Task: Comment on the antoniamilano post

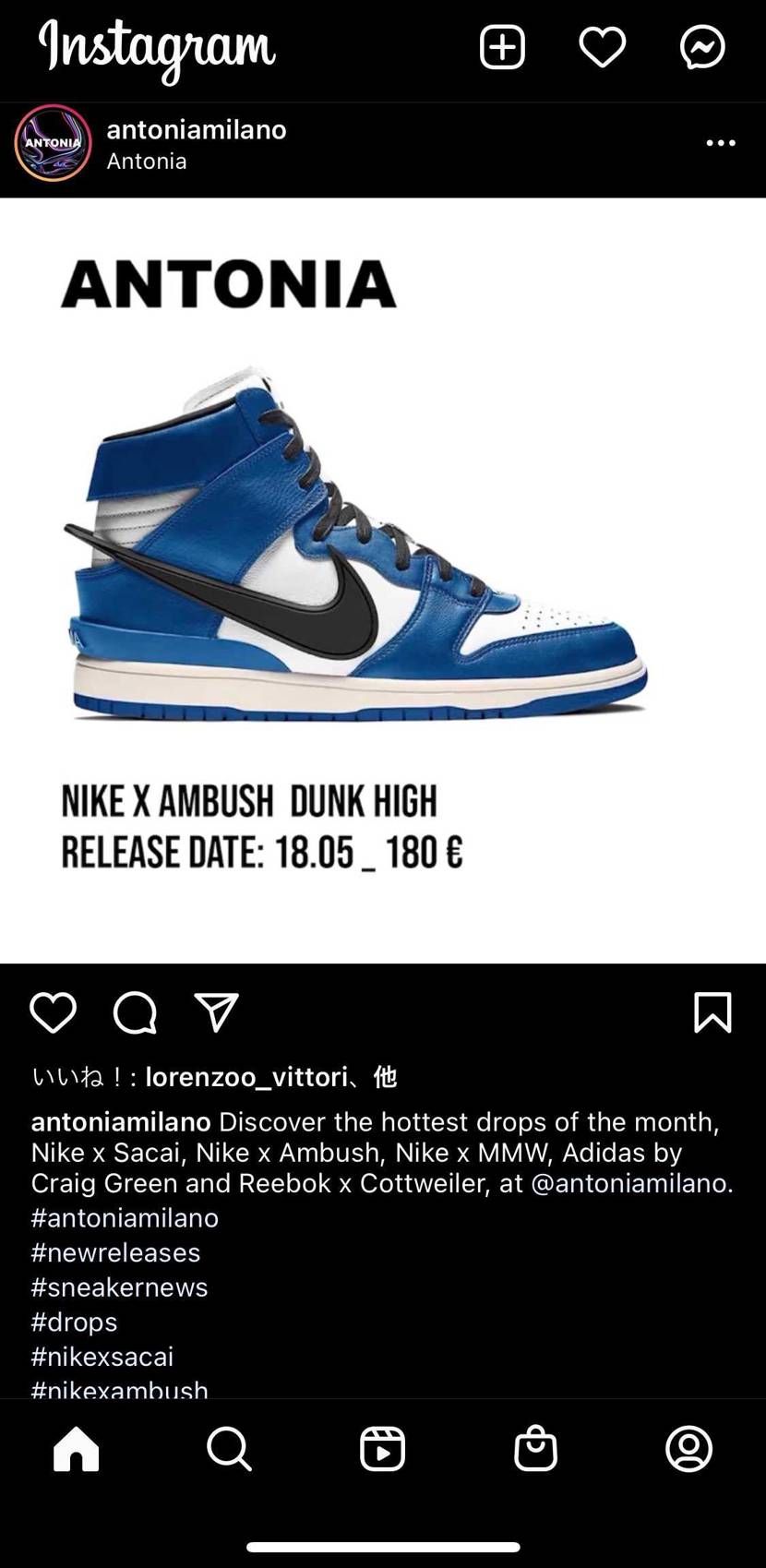Action: click(135, 1012)
